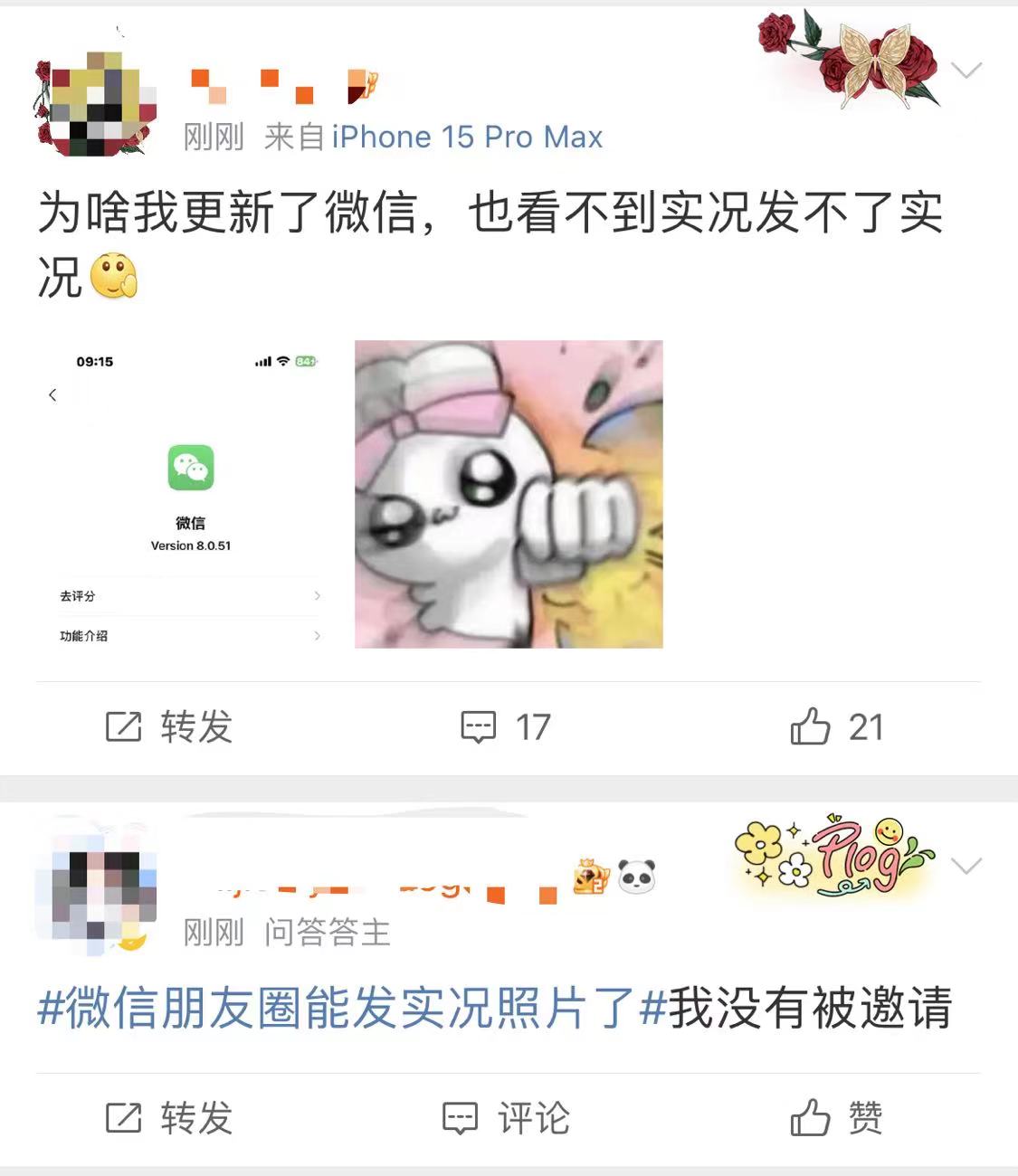
Task: Open the WeChat version screenshot image
Action: click(x=191, y=494)
